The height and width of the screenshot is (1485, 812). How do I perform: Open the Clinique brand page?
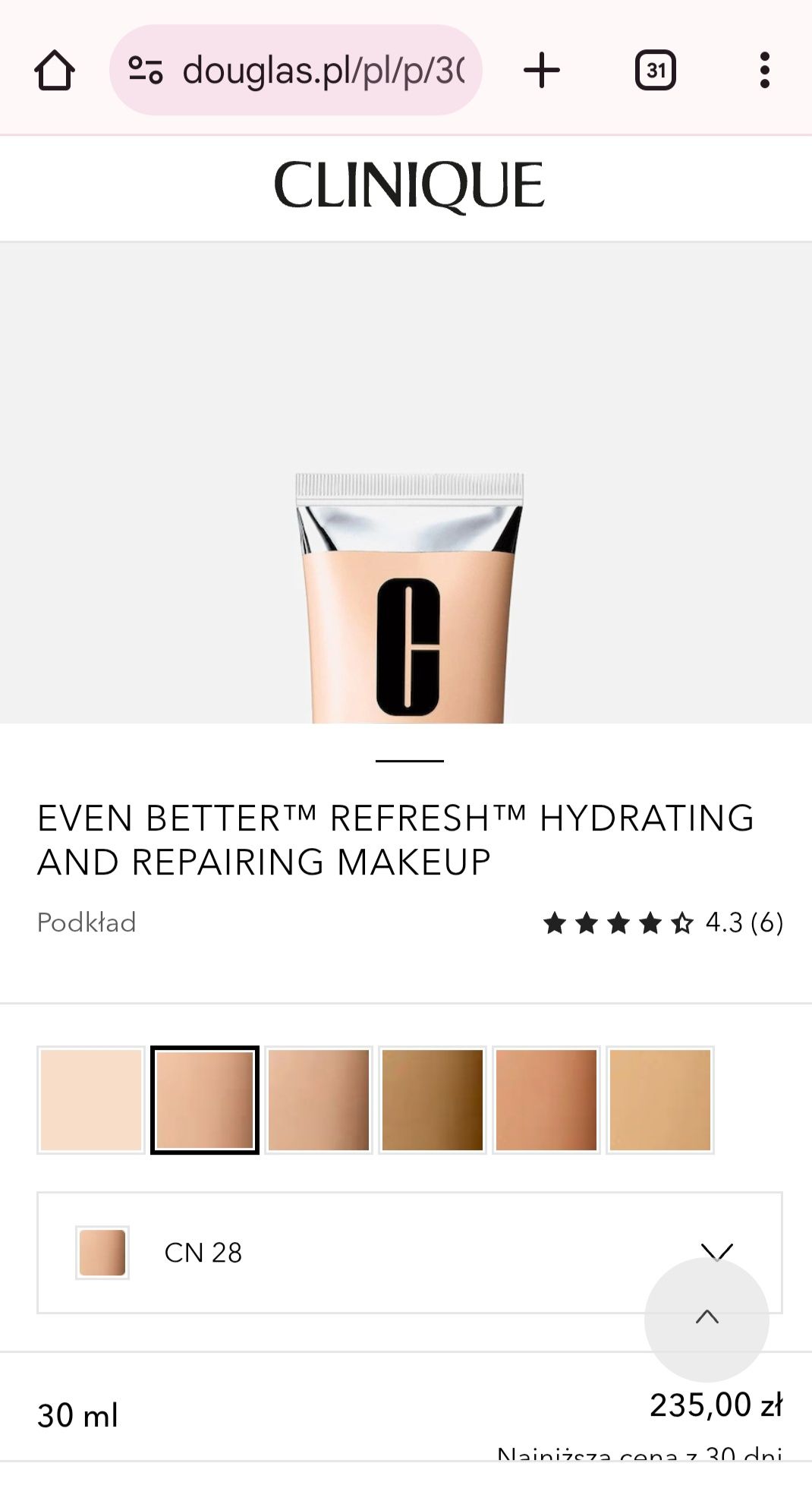pos(409,186)
